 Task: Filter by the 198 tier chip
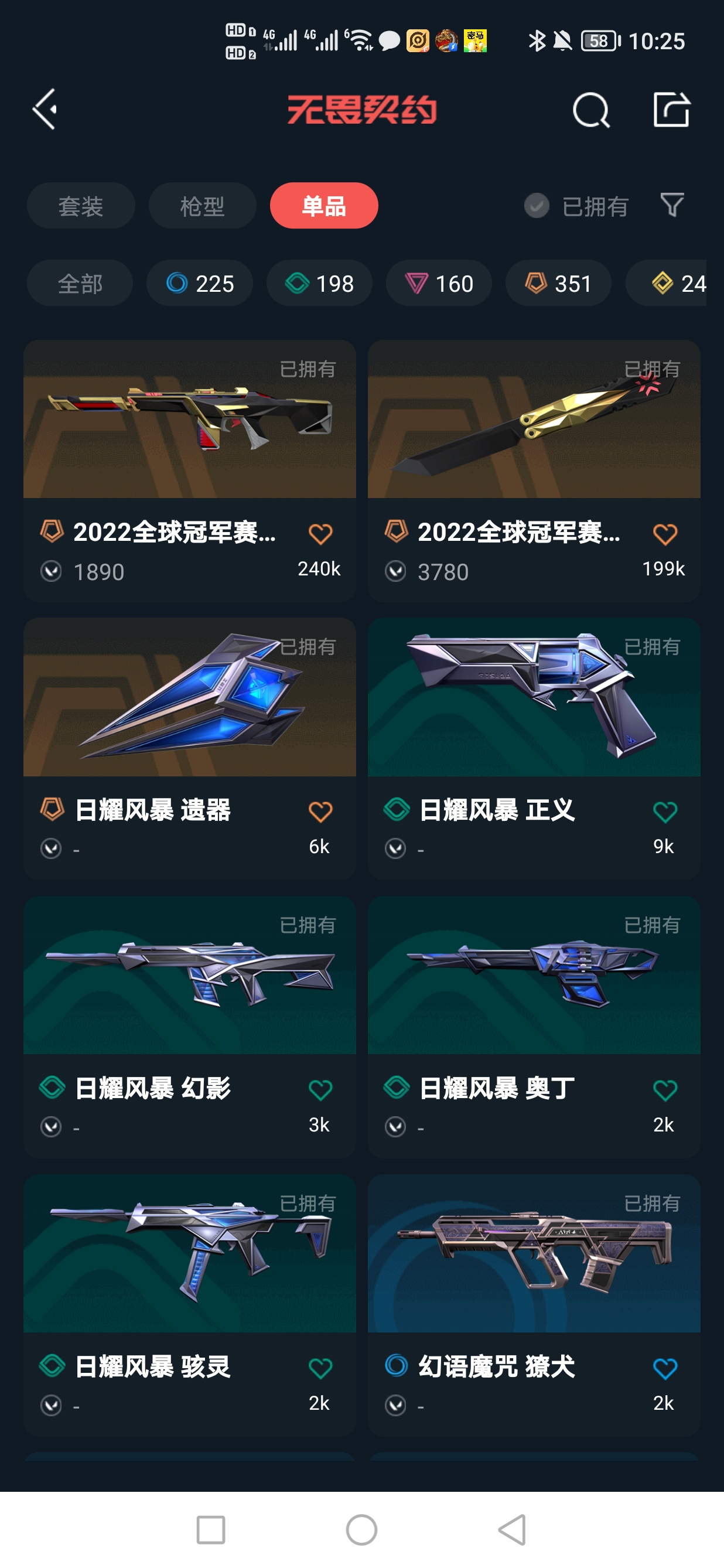[x=319, y=283]
